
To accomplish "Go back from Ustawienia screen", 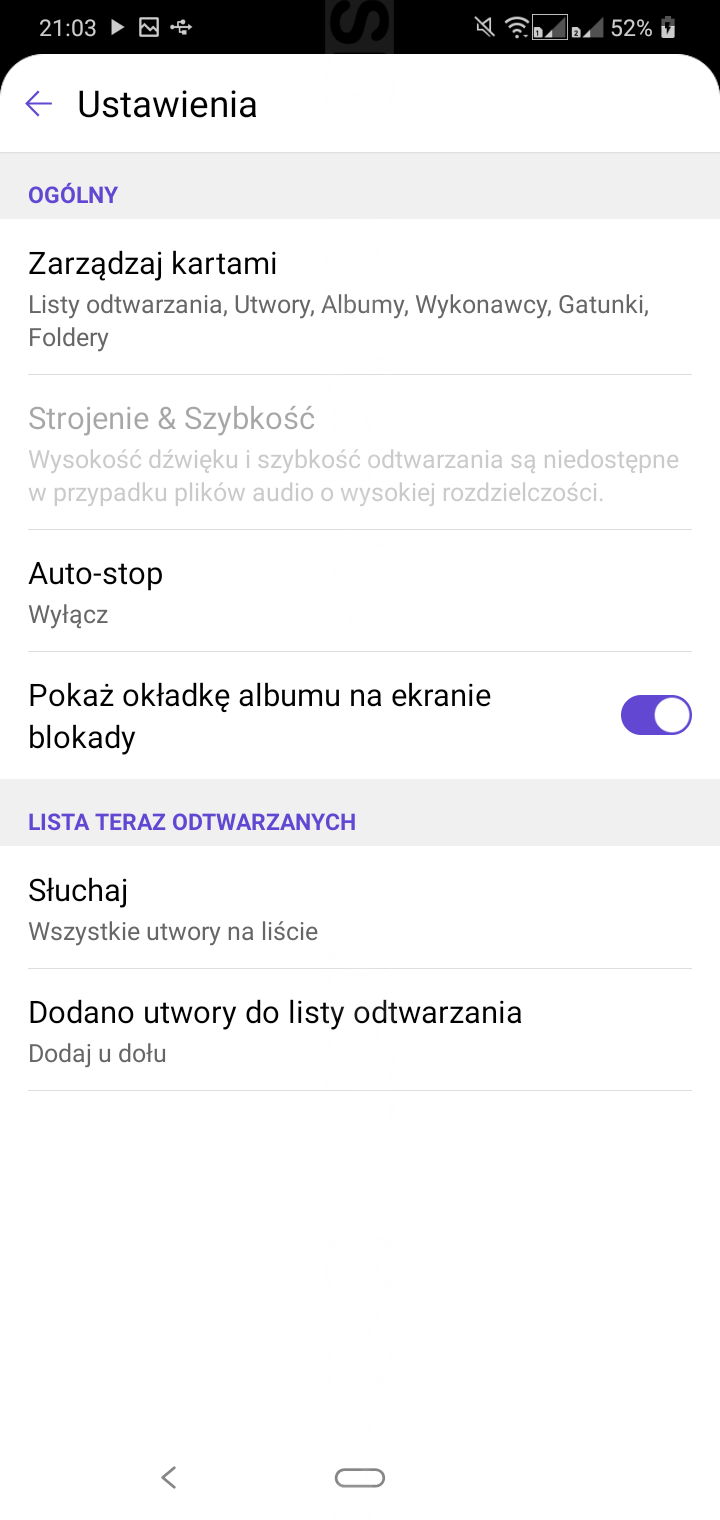I will click(38, 104).
